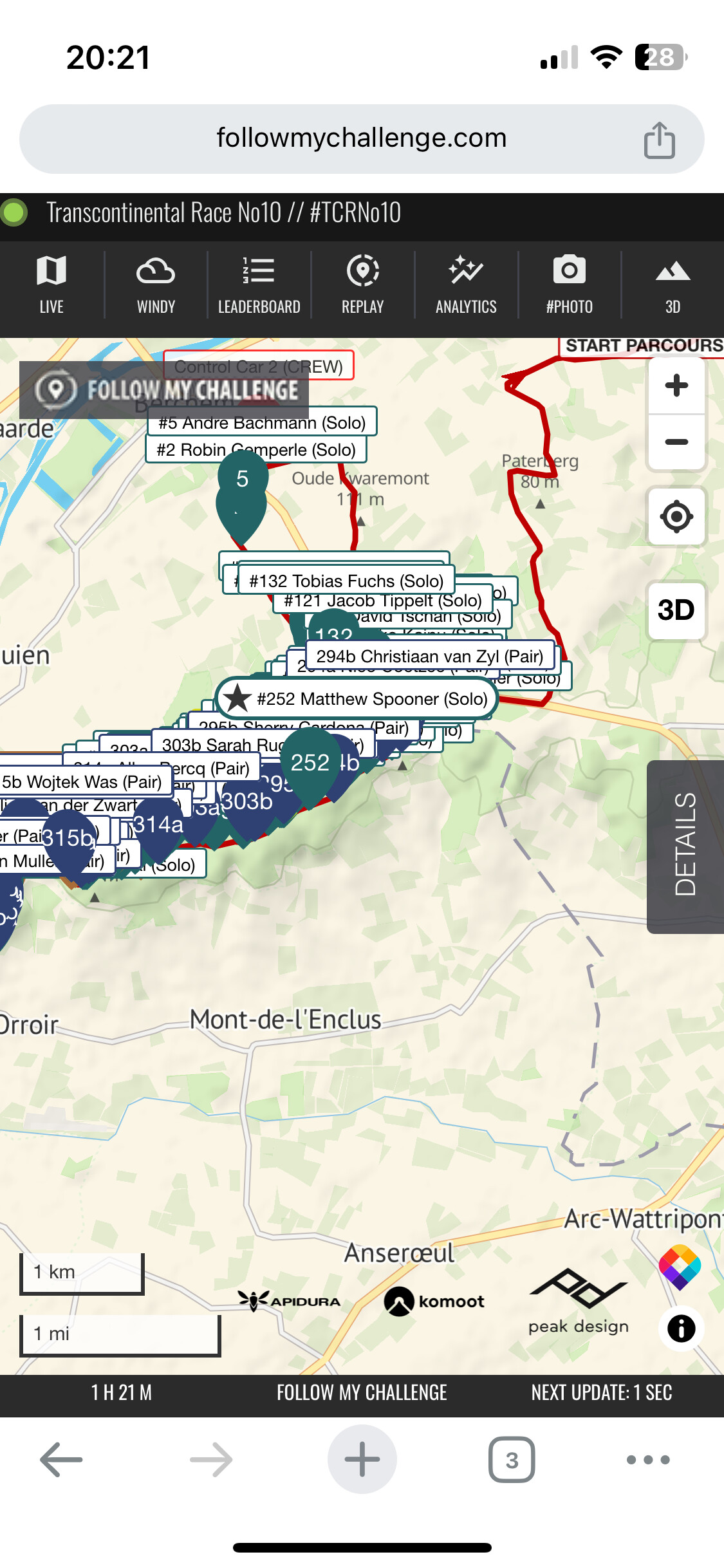Zoom in on the map
This screenshot has width=724, height=1568.
676,386
